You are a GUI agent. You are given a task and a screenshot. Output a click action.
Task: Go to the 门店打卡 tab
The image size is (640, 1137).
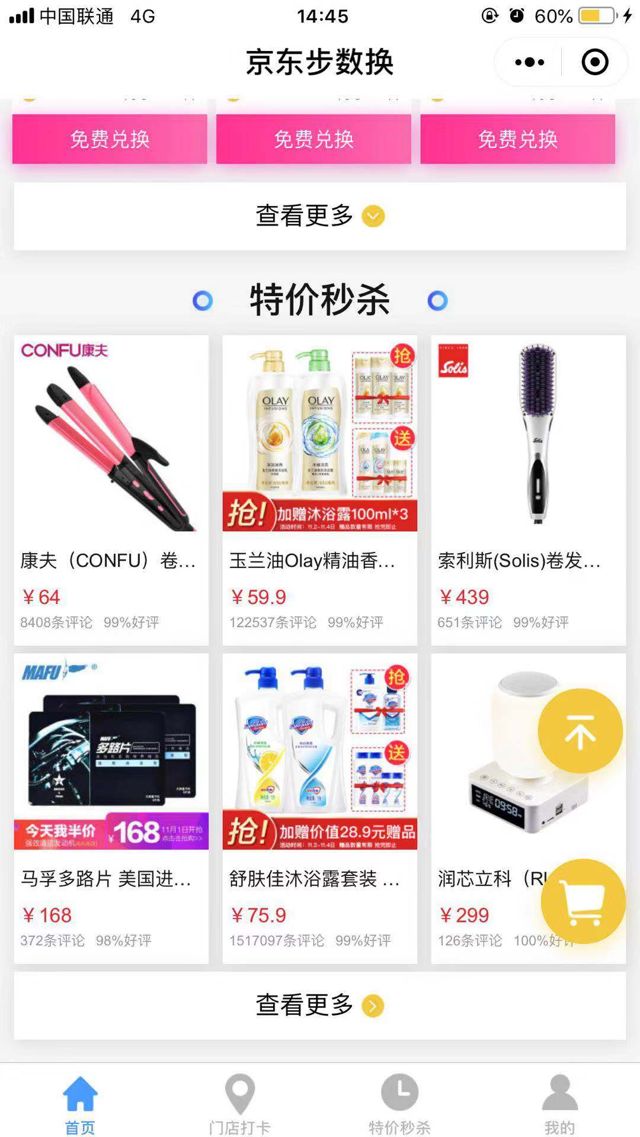[x=240, y=1105]
